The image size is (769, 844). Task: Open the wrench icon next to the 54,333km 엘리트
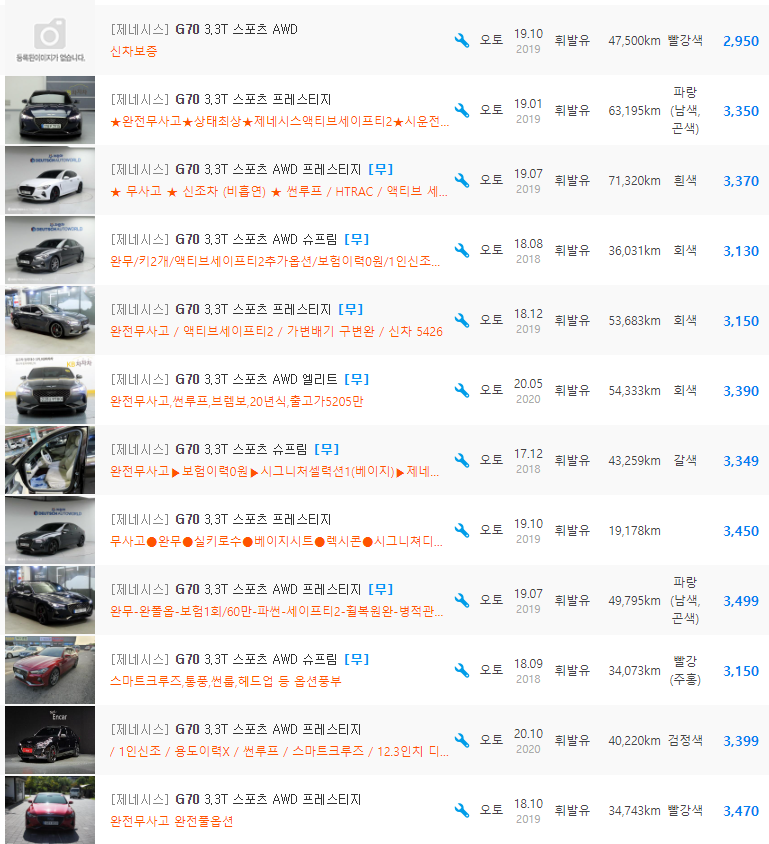click(x=460, y=391)
